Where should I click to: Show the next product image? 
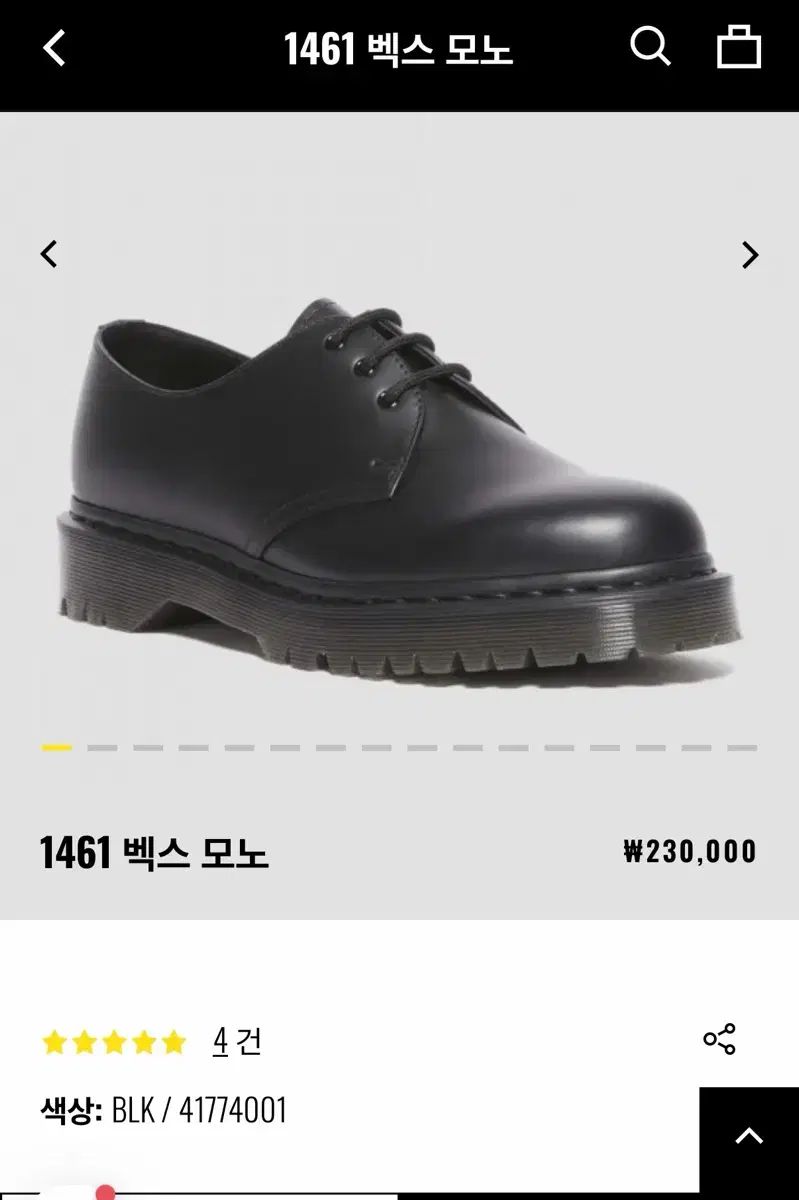click(749, 255)
